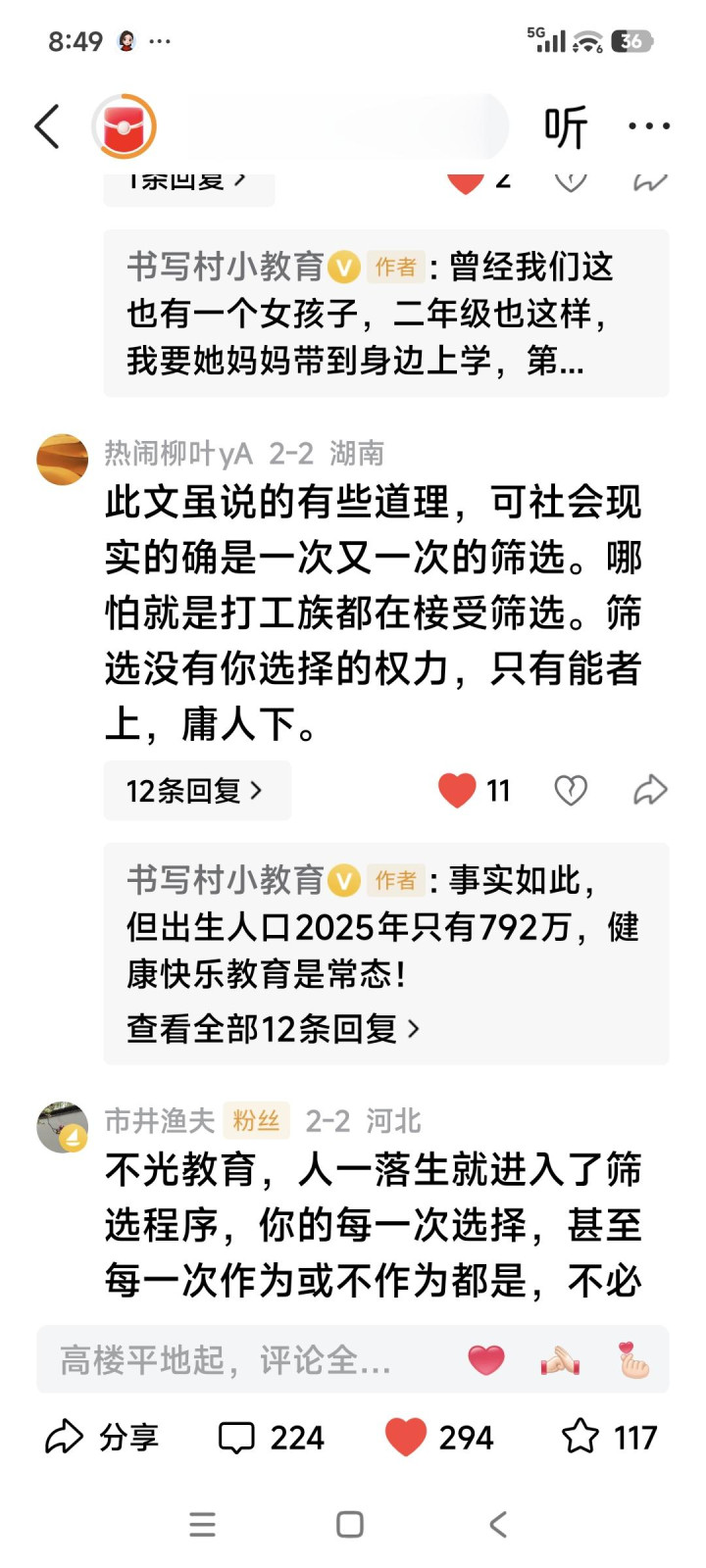Screen dimensions: 706x1568
Task: Tap the system home button
Action: 350,1524
